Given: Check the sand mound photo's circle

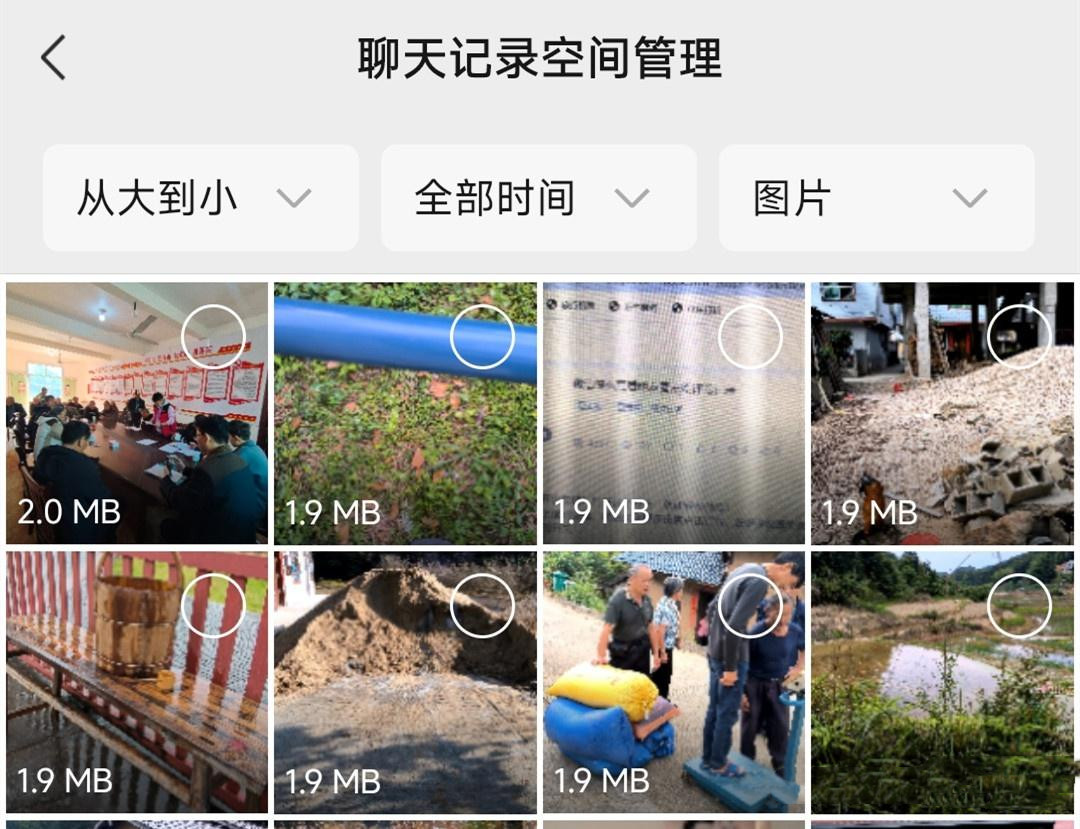Looking at the screenshot, I should pyautogui.click(x=482, y=605).
